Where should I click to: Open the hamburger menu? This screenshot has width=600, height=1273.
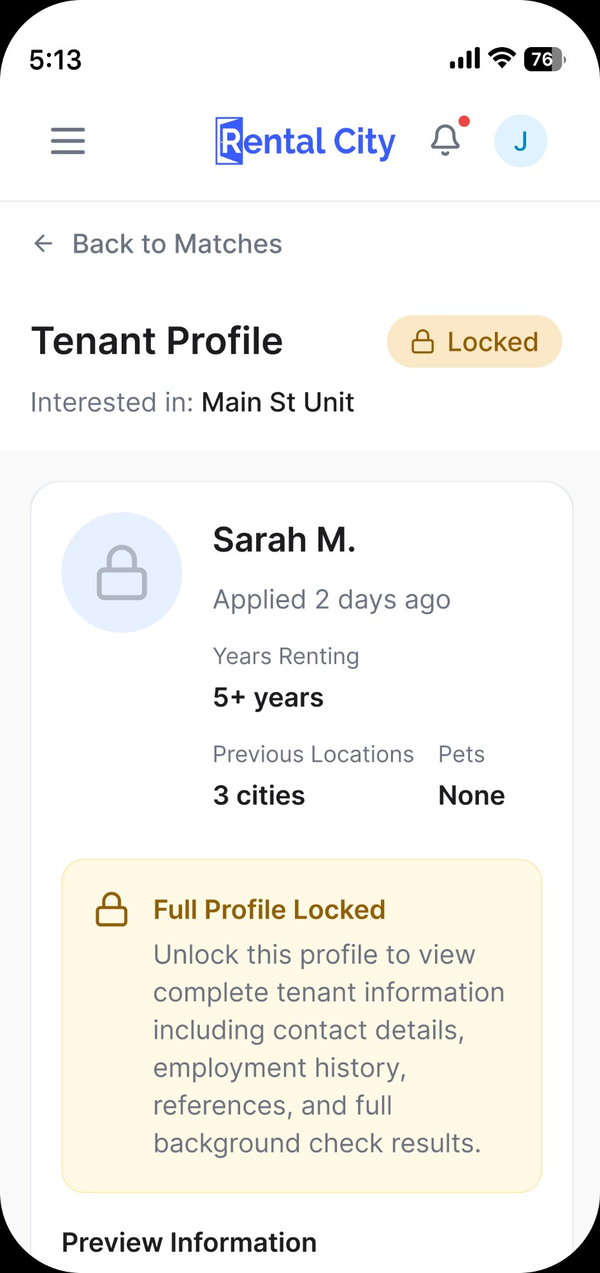(x=68, y=141)
